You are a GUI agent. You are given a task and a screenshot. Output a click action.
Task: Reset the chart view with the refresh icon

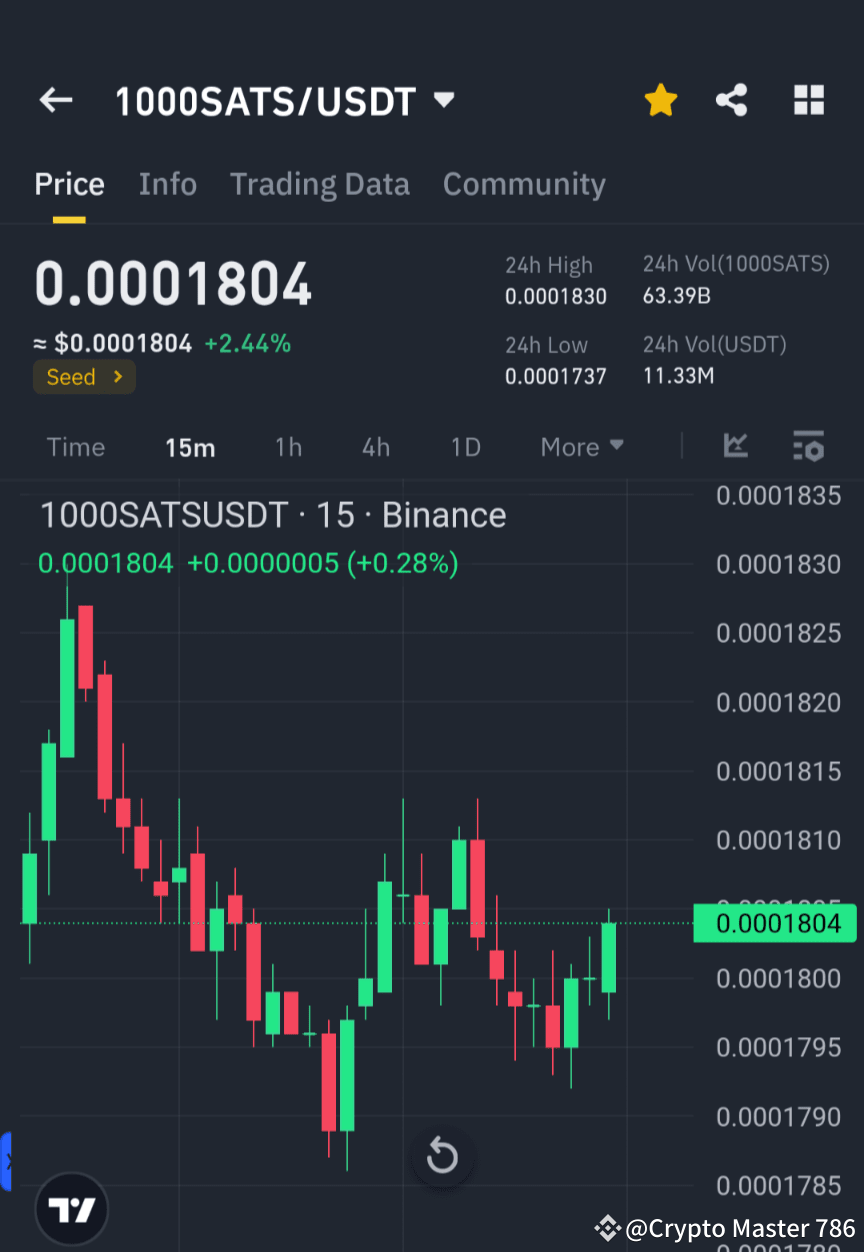point(442,1156)
